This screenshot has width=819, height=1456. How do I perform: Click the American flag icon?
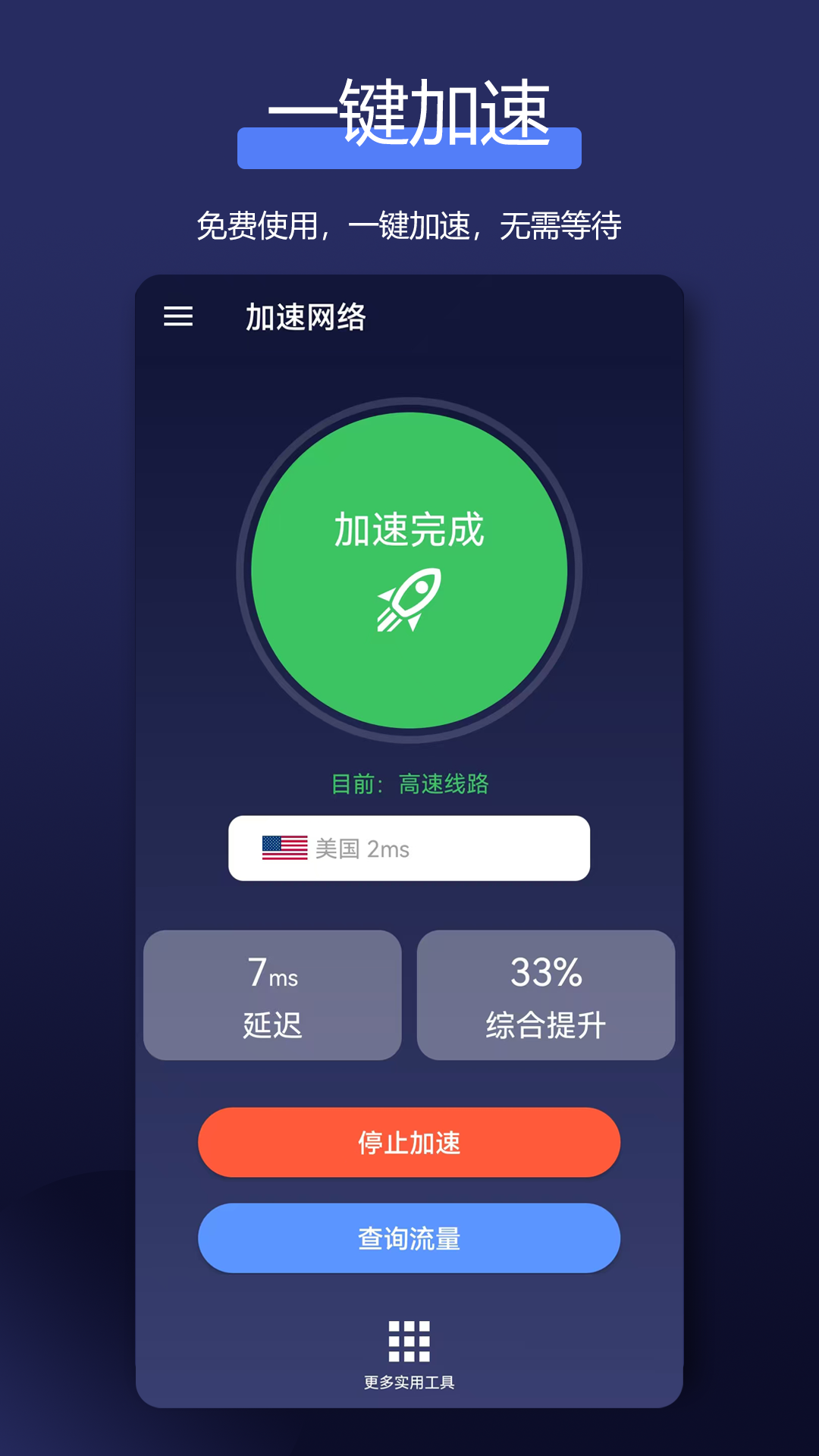tap(284, 849)
